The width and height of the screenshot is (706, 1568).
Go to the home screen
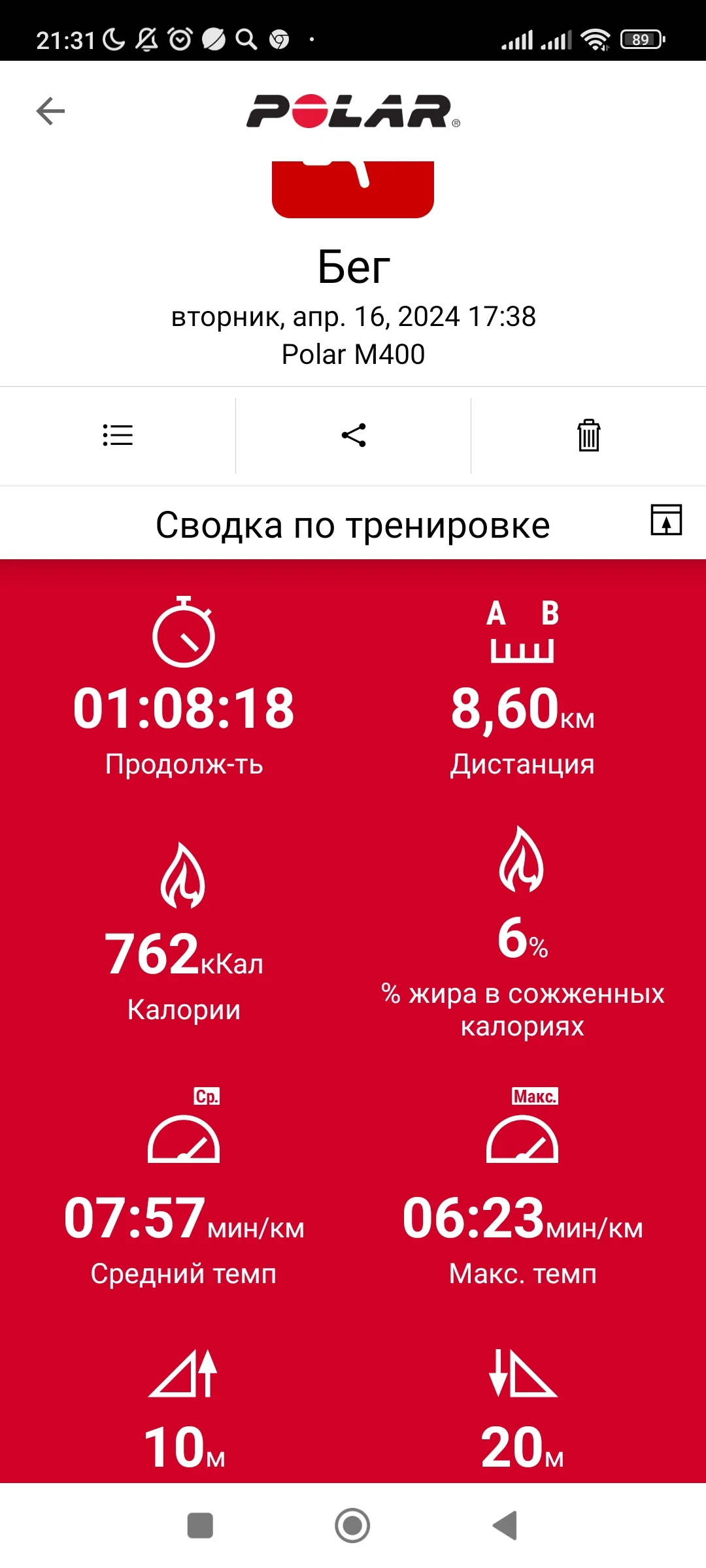click(352, 1526)
